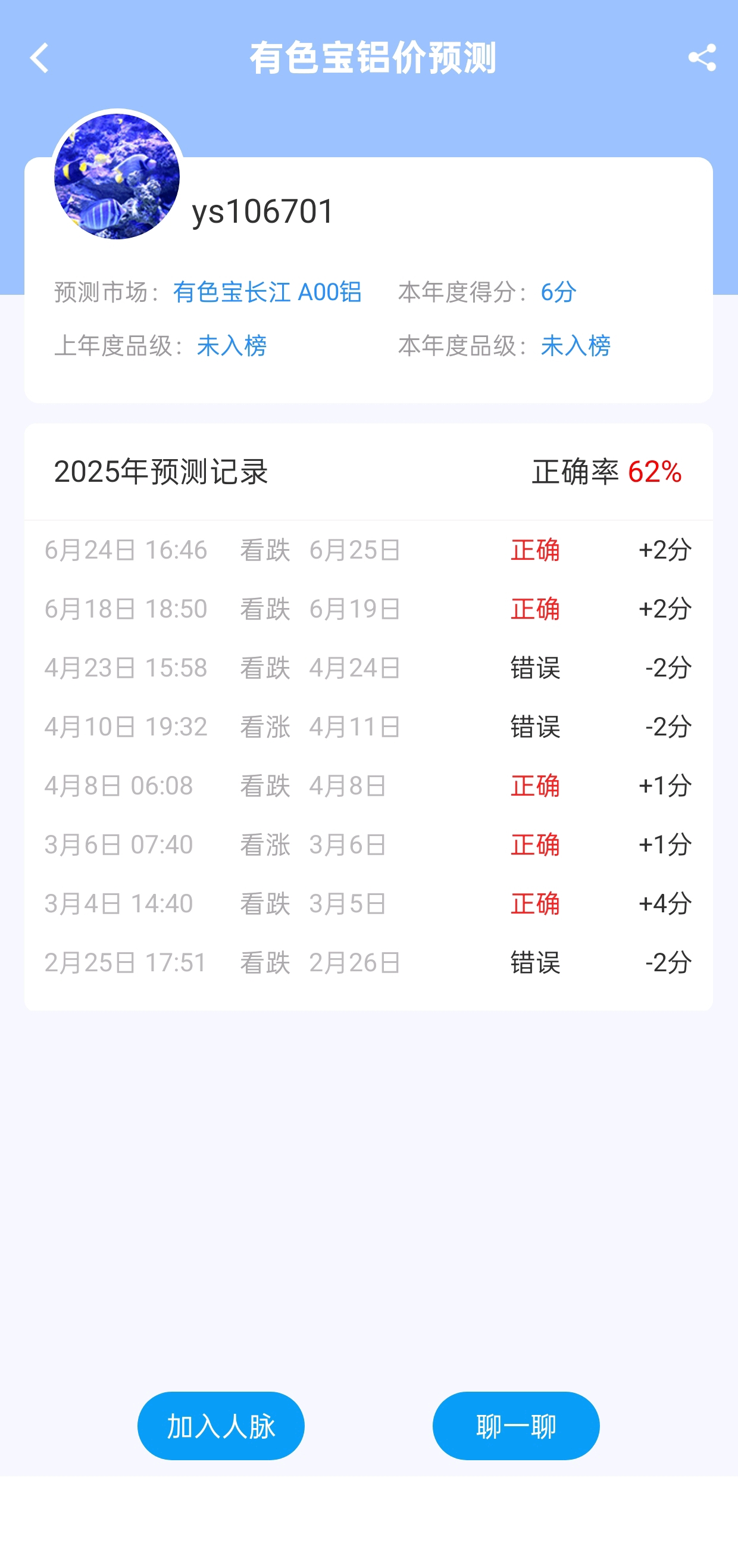The width and height of the screenshot is (738, 1568).
Task: Go back using the top-left arrow
Action: click(x=39, y=58)
